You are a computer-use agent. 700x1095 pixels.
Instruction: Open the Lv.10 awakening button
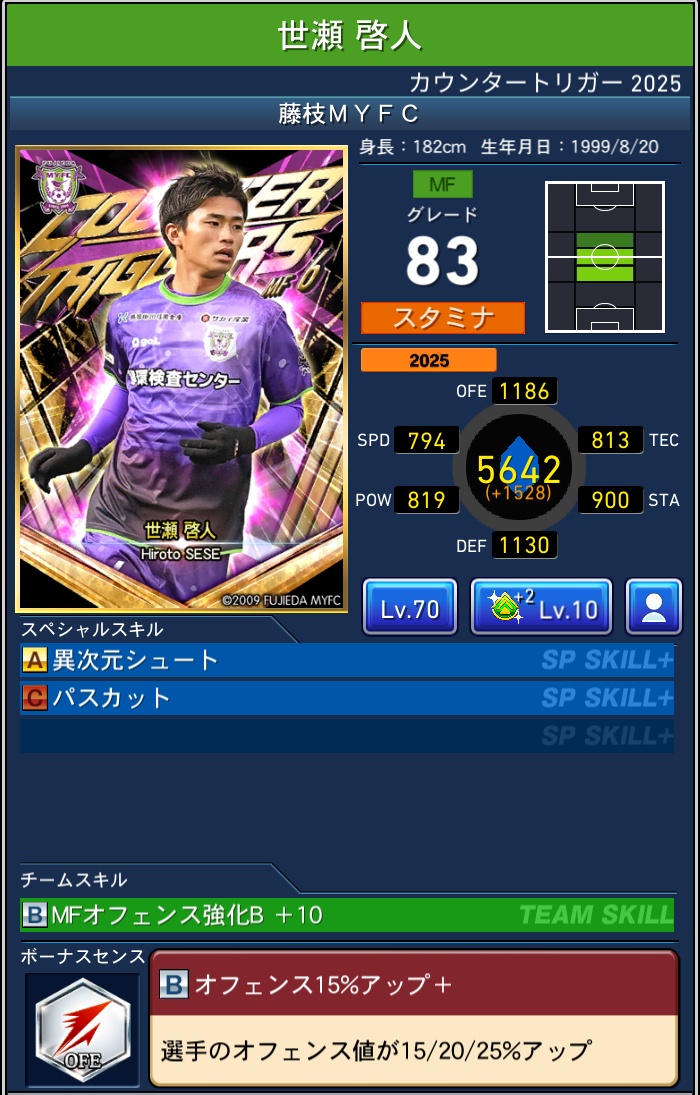[x=540, y=607]
